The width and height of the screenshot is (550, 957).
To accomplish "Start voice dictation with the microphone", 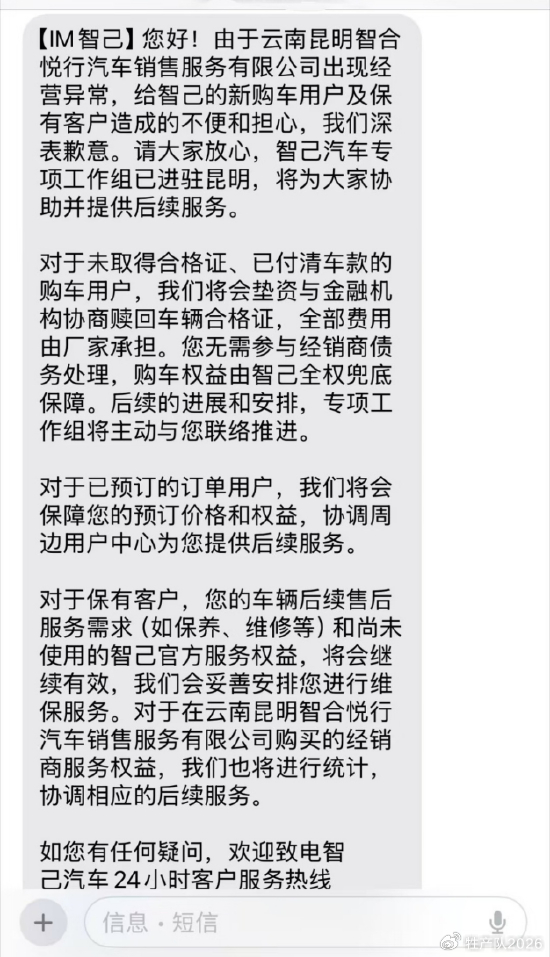I will (497, 922).
